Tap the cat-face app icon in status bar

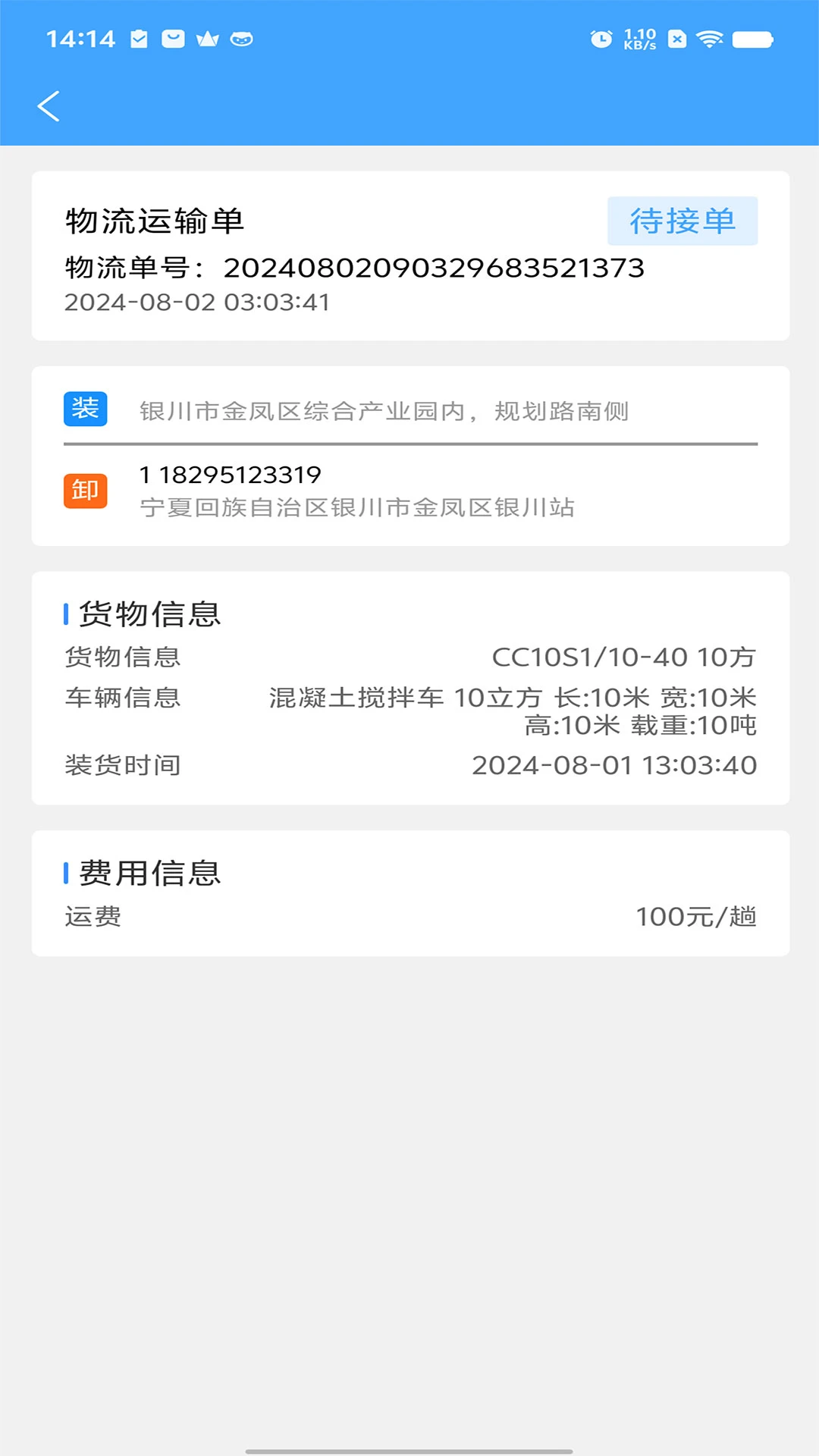(241, 39)
